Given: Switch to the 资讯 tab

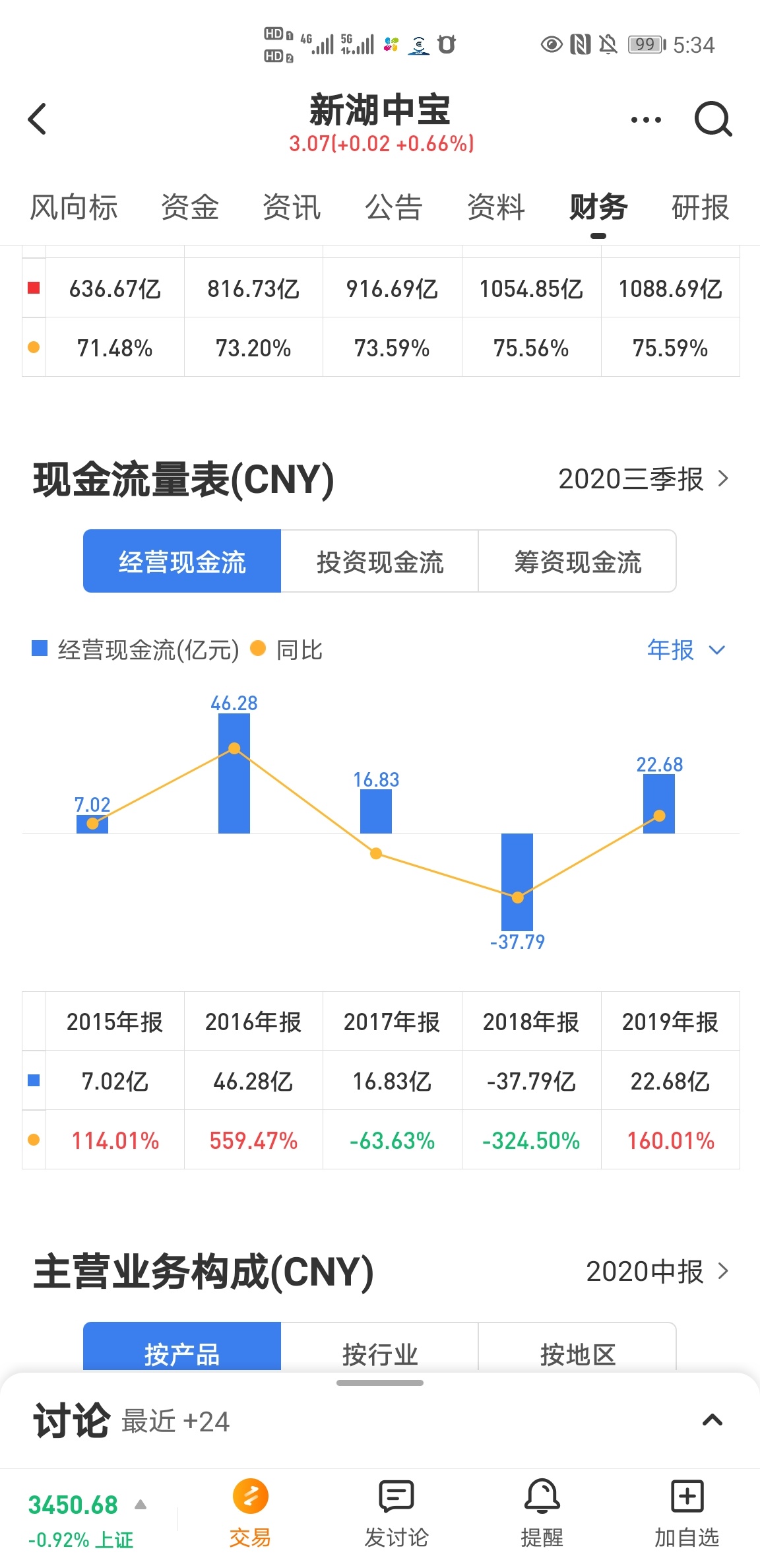Looking at the screenshot, I should 292,208.
